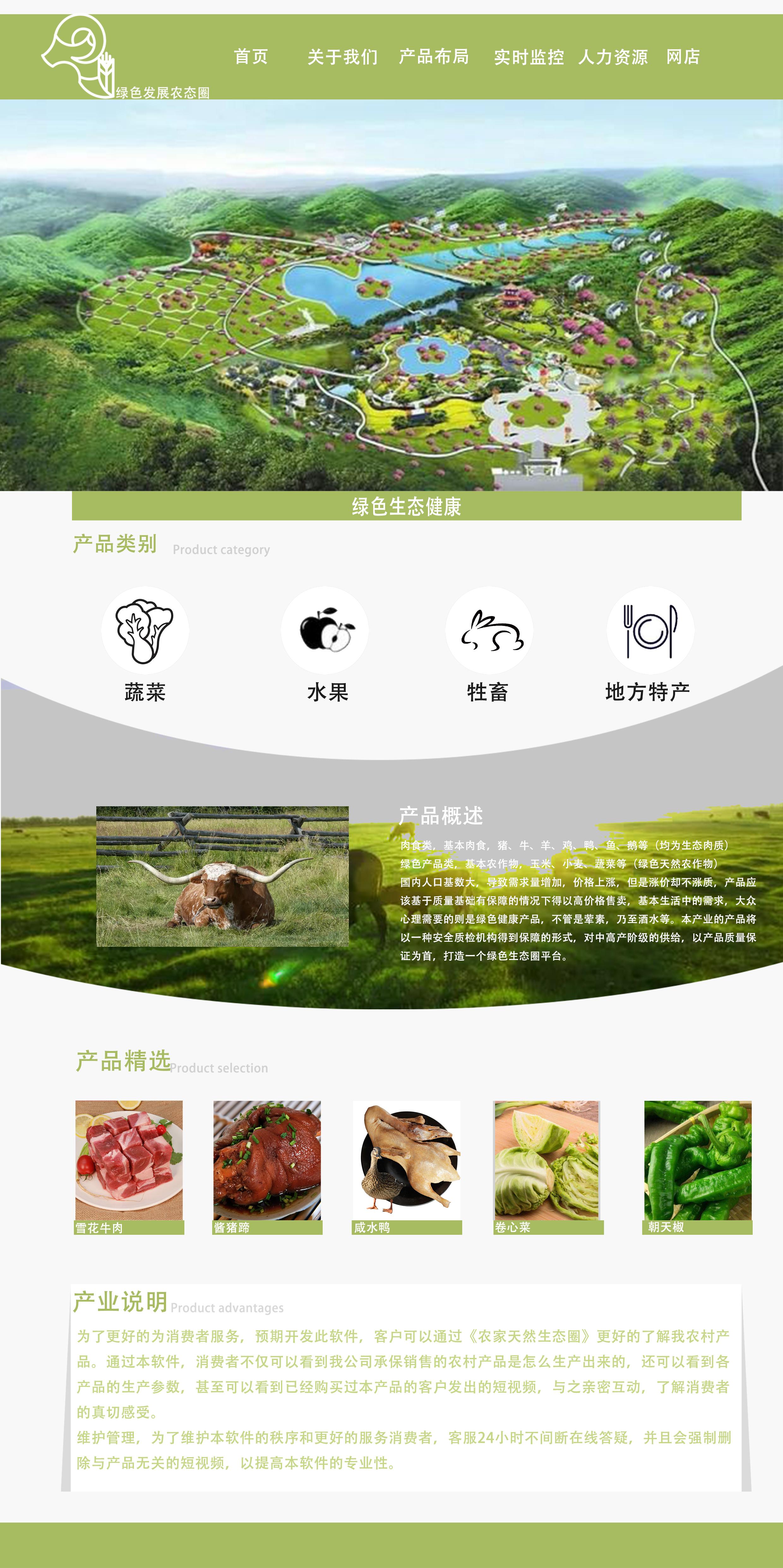The width and height of the screenshot is (783, 1568).
Task: Open the 雪花牛肉 product card
Action: tap(129, 1167)
